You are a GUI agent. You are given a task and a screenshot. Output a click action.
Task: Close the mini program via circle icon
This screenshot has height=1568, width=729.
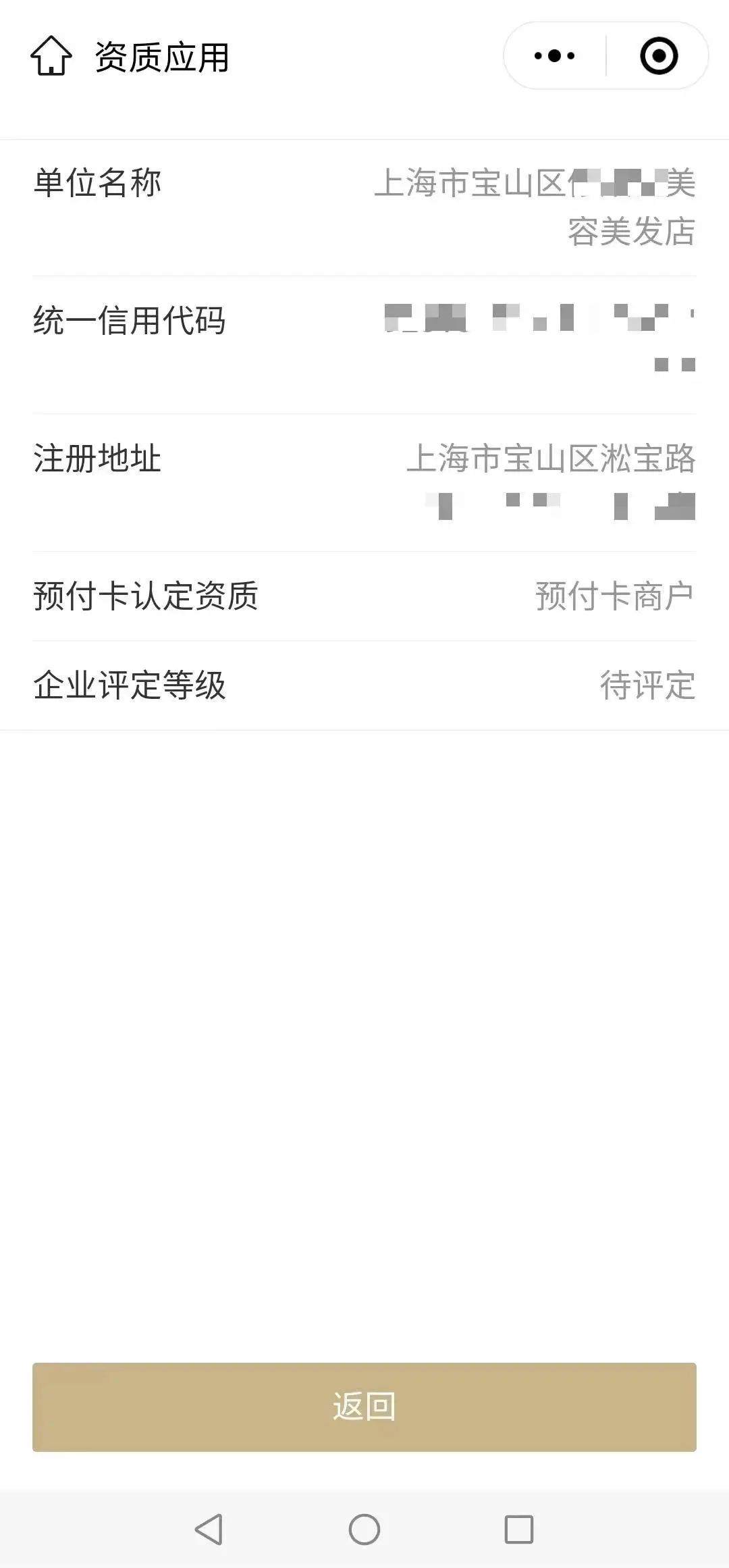click(x=658, y=56)
